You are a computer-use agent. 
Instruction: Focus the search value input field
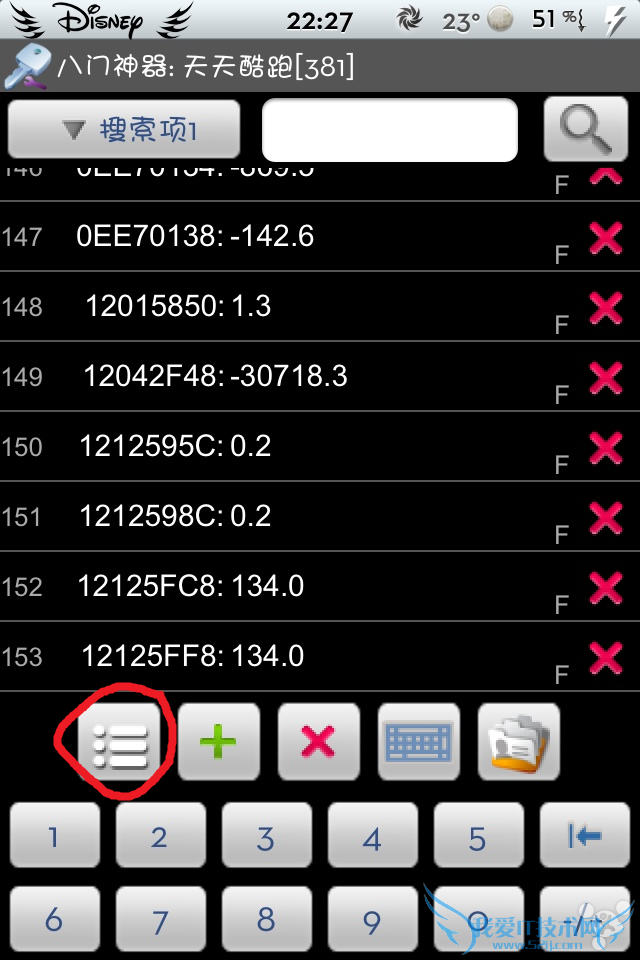pos(389,130)
